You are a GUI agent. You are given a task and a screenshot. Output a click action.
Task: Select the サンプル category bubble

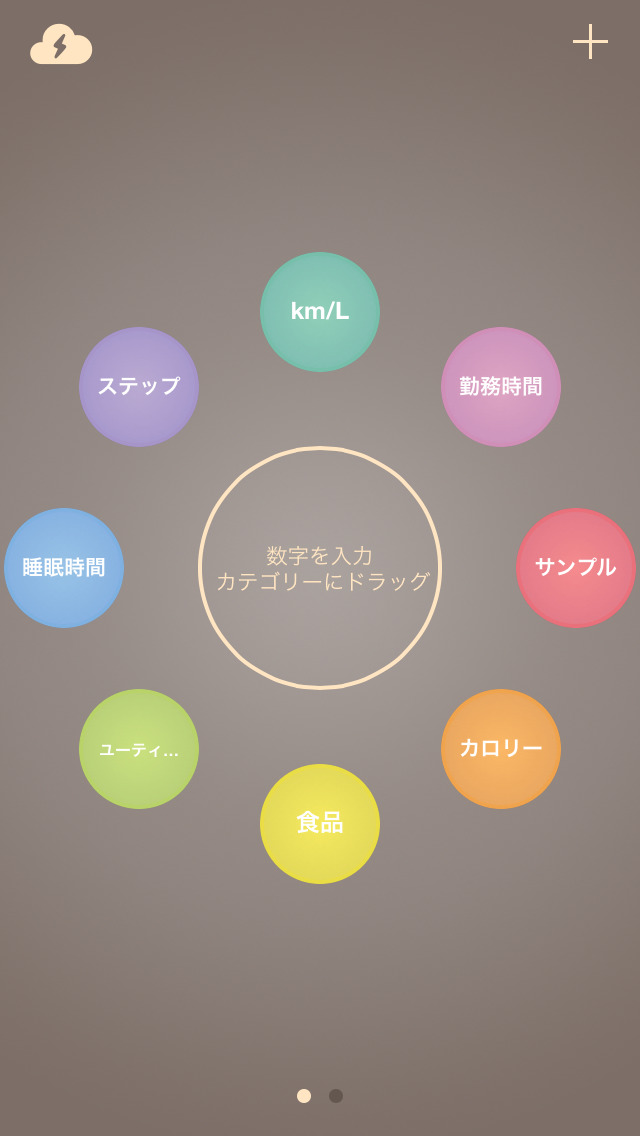coord(576,568)
